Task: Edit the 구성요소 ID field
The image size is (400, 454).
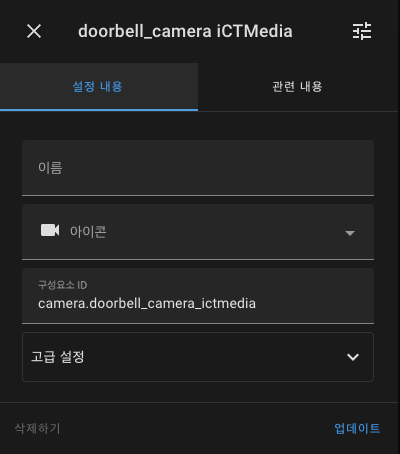Action: pyautogui.click(x=198, y=296)
